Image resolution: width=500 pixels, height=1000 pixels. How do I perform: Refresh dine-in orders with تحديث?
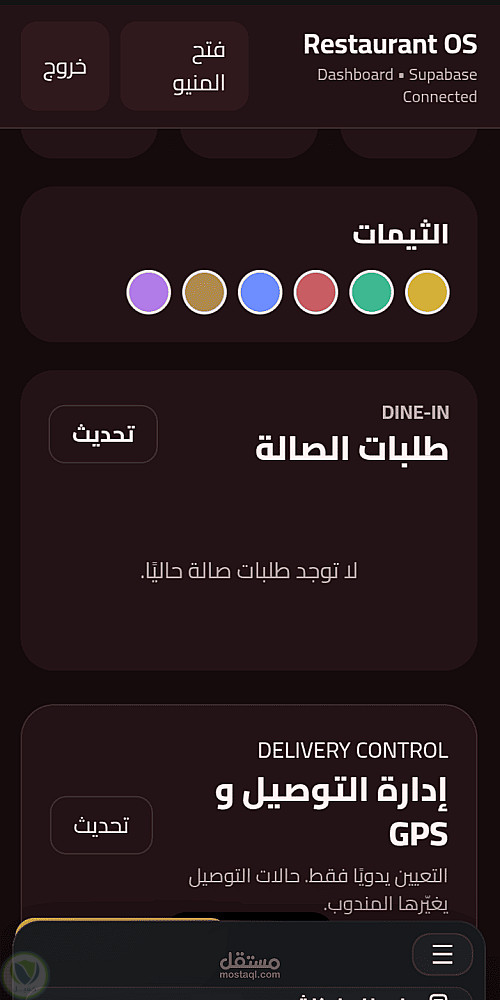tap(103, 434)
